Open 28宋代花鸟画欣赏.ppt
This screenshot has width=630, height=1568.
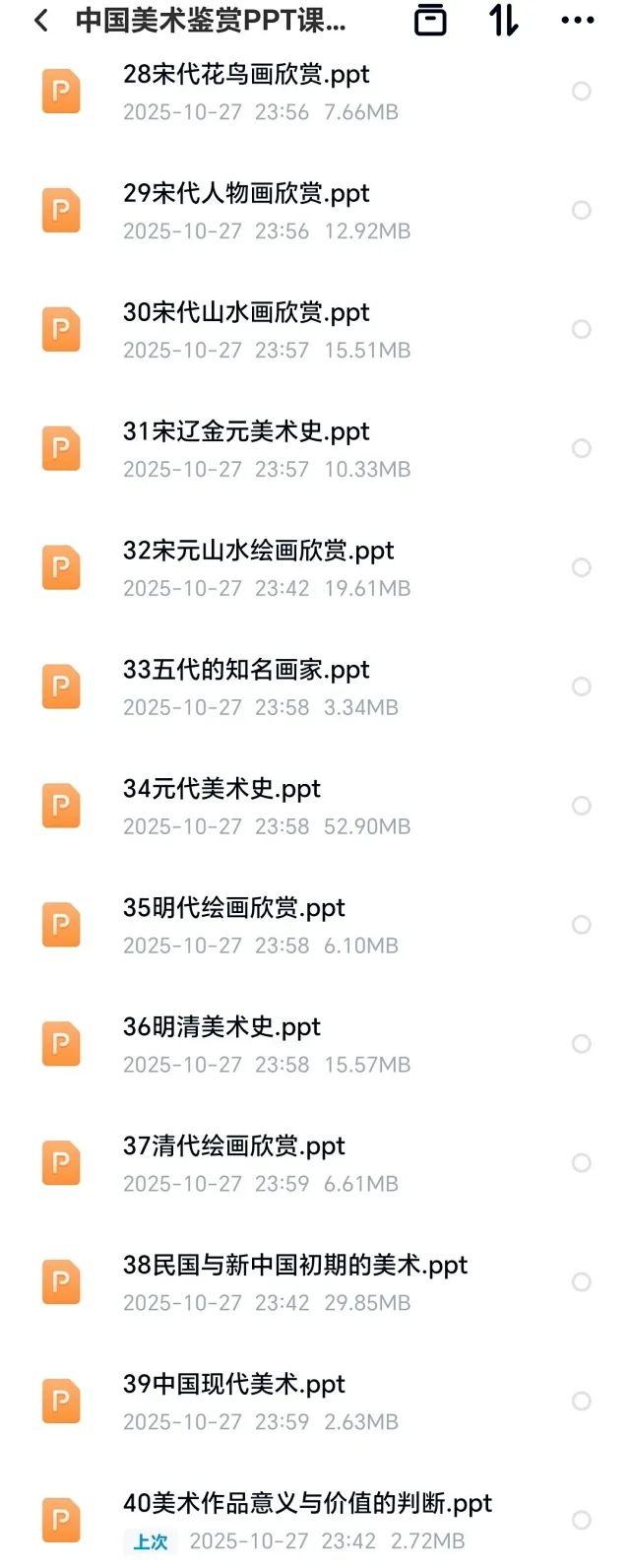(246, 75)
